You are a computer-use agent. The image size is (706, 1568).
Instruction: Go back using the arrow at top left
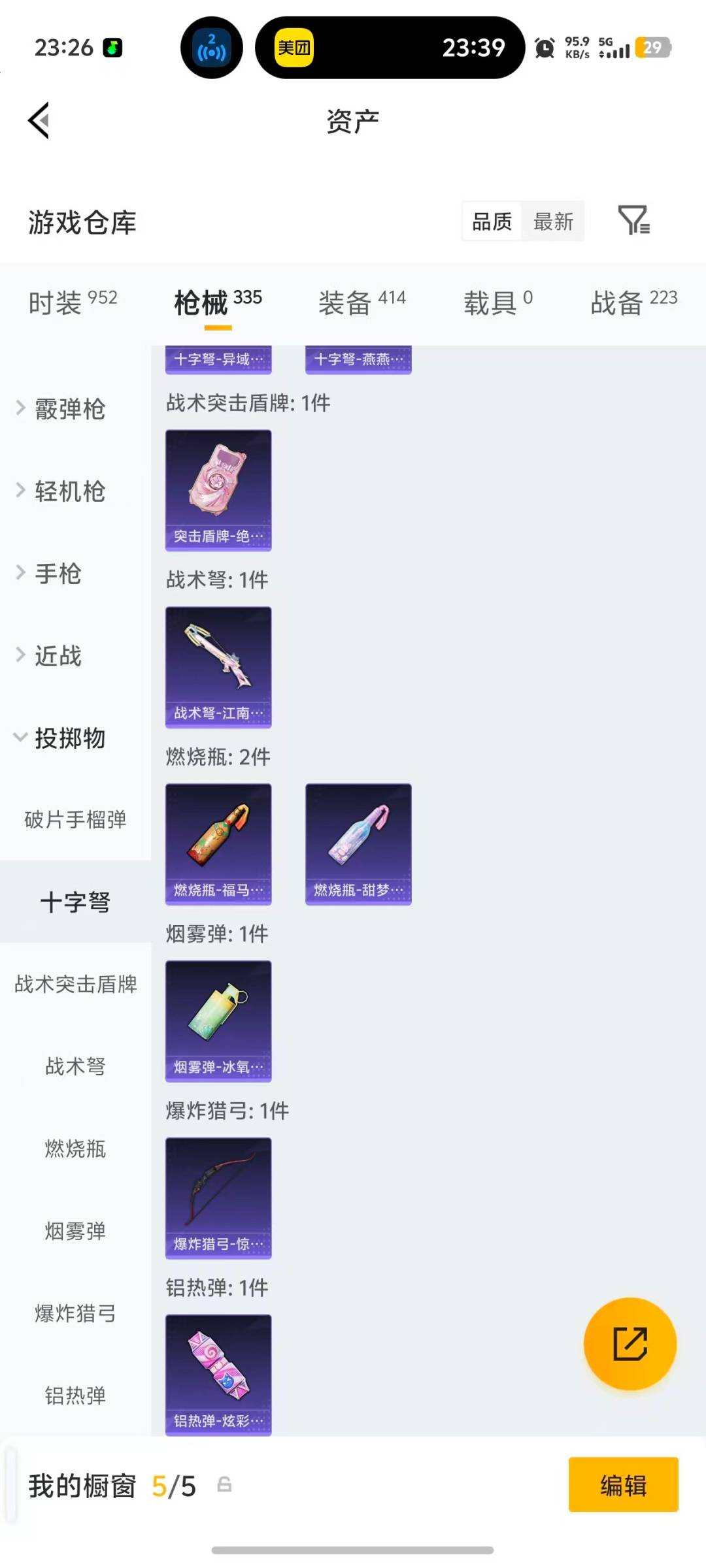point(39,121)
